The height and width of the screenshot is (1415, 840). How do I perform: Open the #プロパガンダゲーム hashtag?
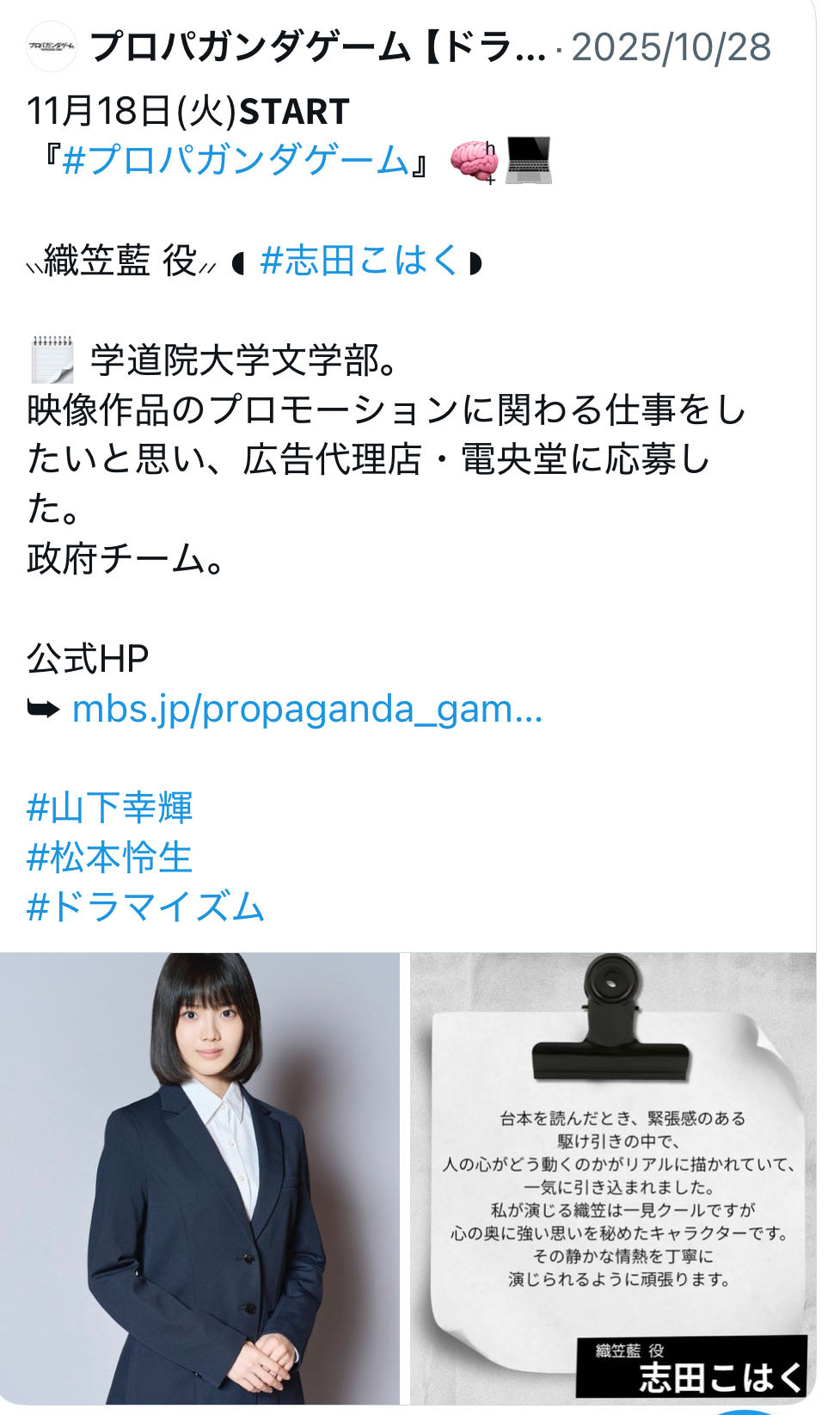click(236, 160)
